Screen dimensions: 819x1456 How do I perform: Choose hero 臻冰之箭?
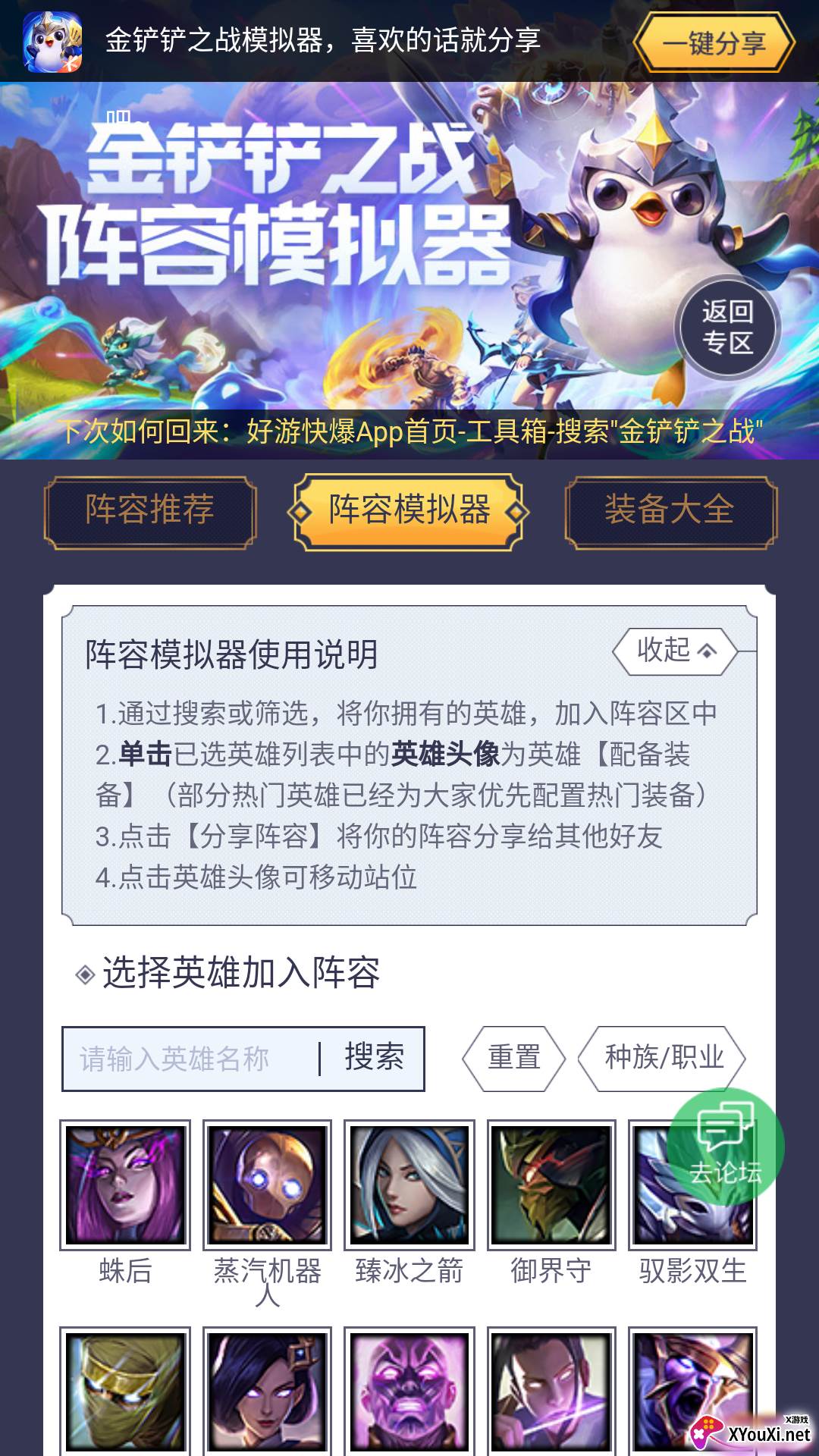(409, 1185)
